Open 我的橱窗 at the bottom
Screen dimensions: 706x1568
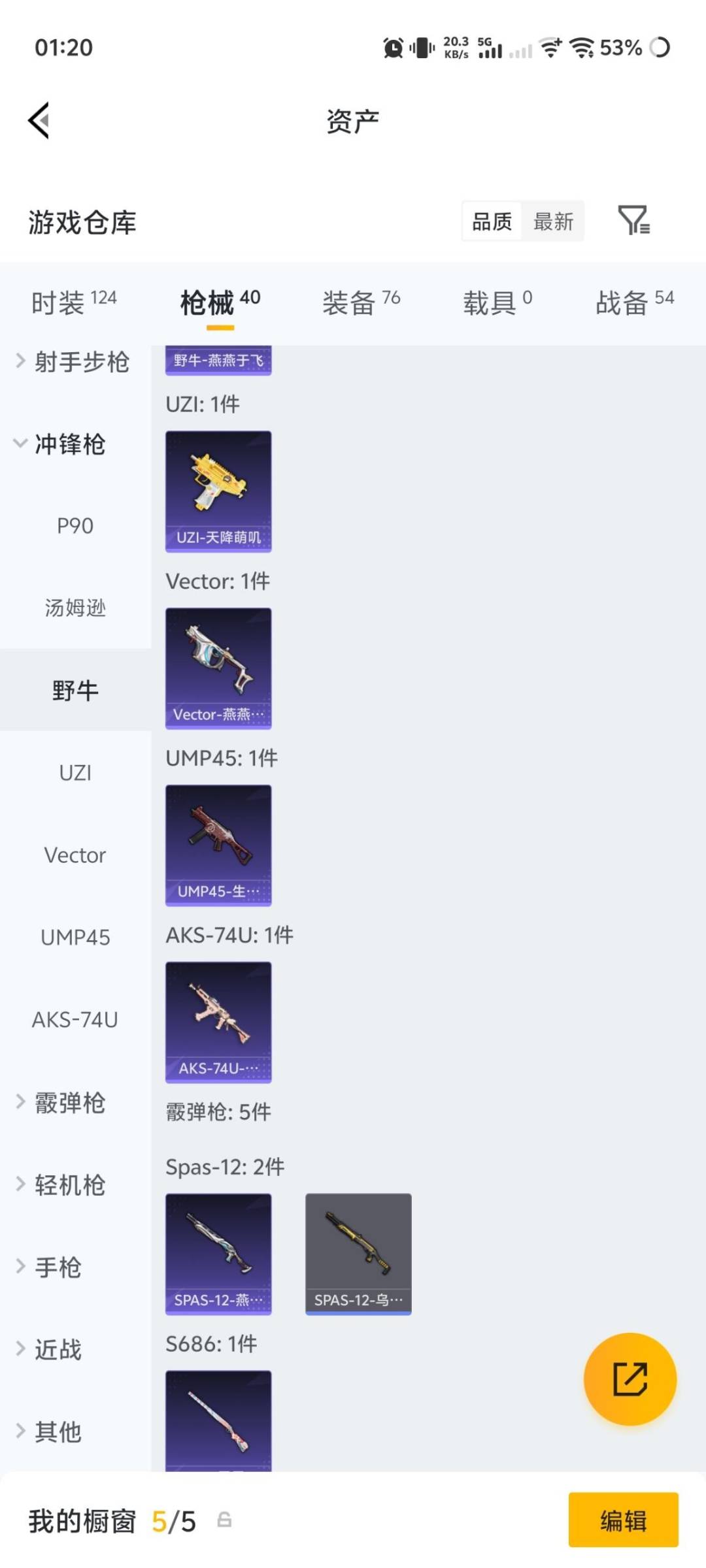click(x=82, y=1520)
